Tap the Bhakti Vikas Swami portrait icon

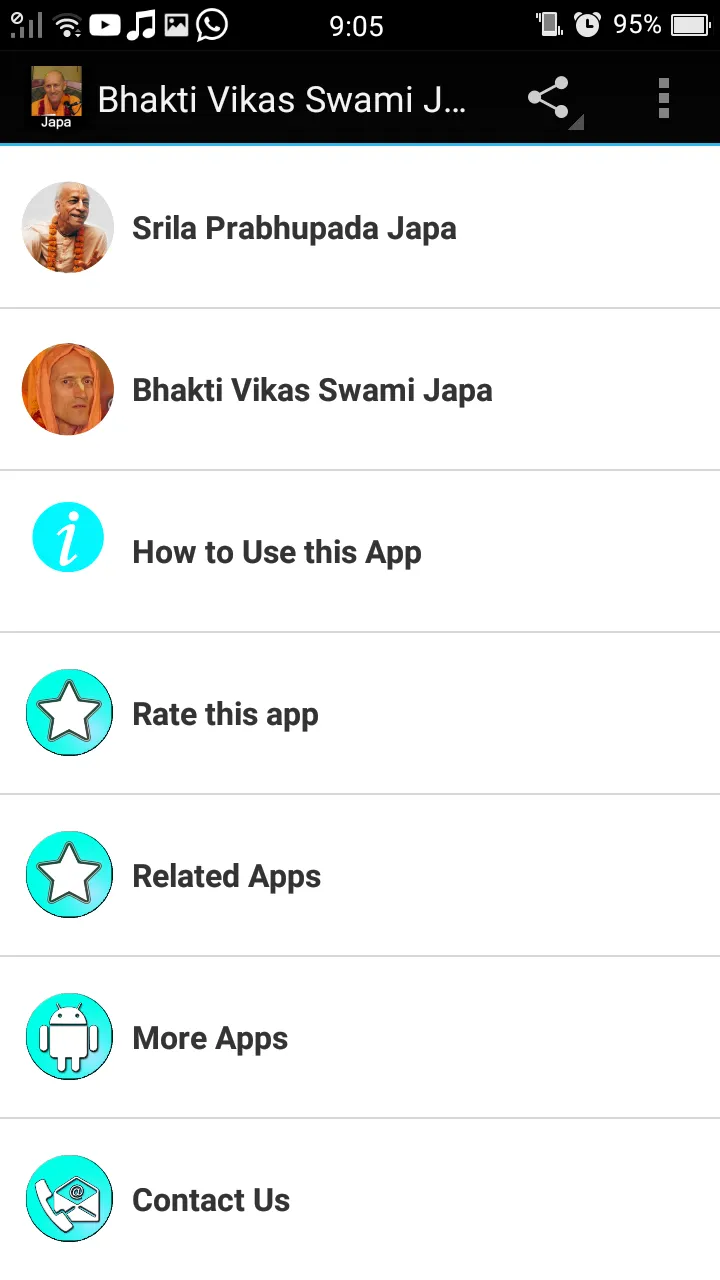[68, 390]
